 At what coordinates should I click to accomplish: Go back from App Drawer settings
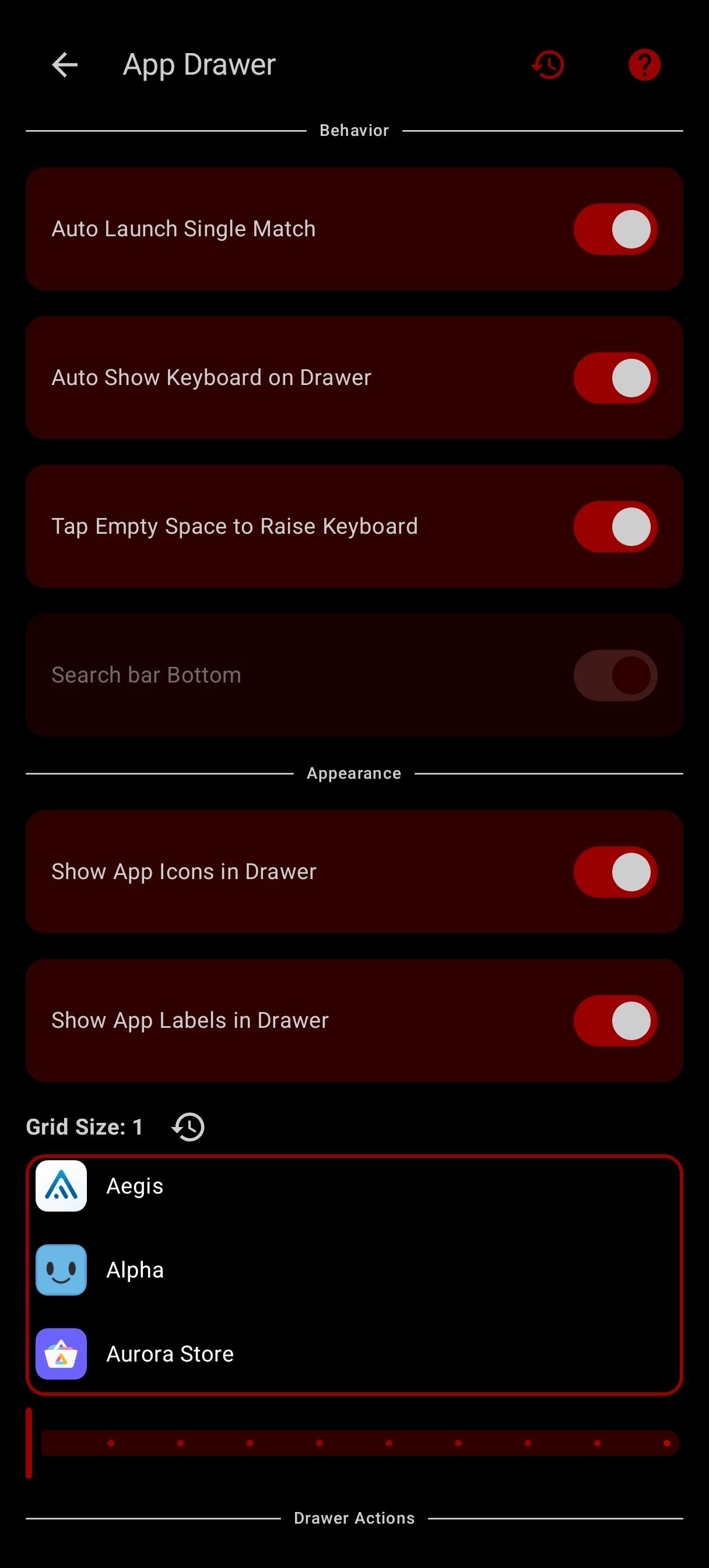65,65
